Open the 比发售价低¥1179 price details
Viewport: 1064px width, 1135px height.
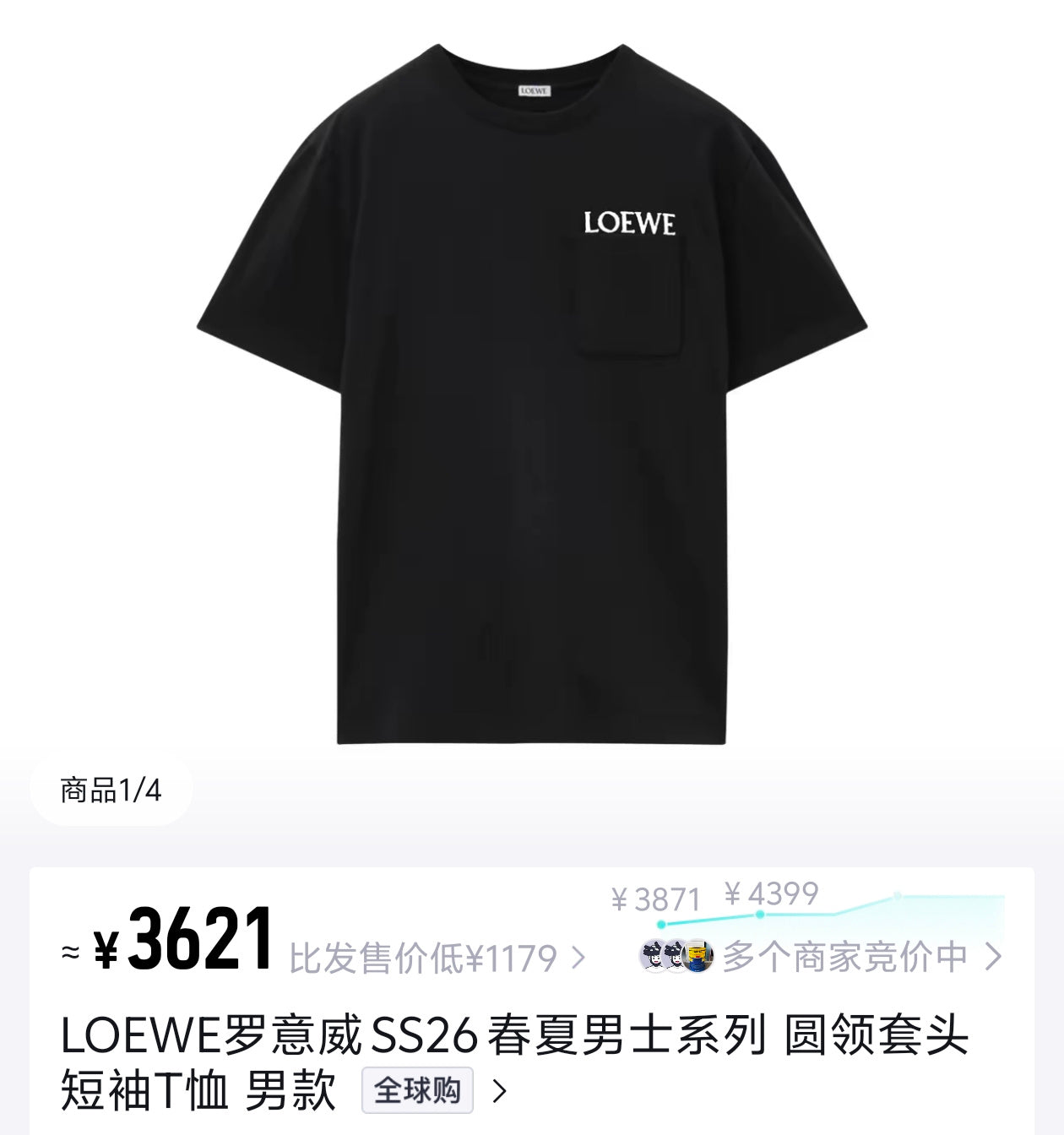(x=436, y=959)
